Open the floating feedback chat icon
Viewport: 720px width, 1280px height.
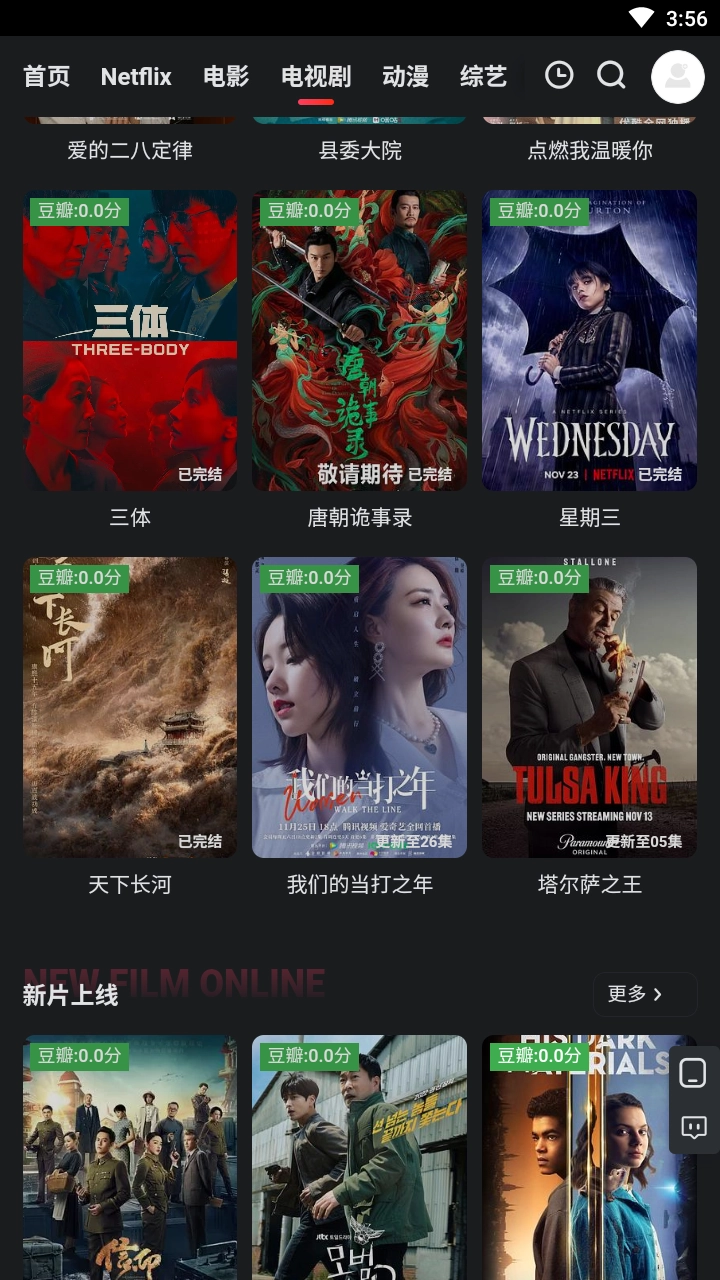(x=694, y=1129)
